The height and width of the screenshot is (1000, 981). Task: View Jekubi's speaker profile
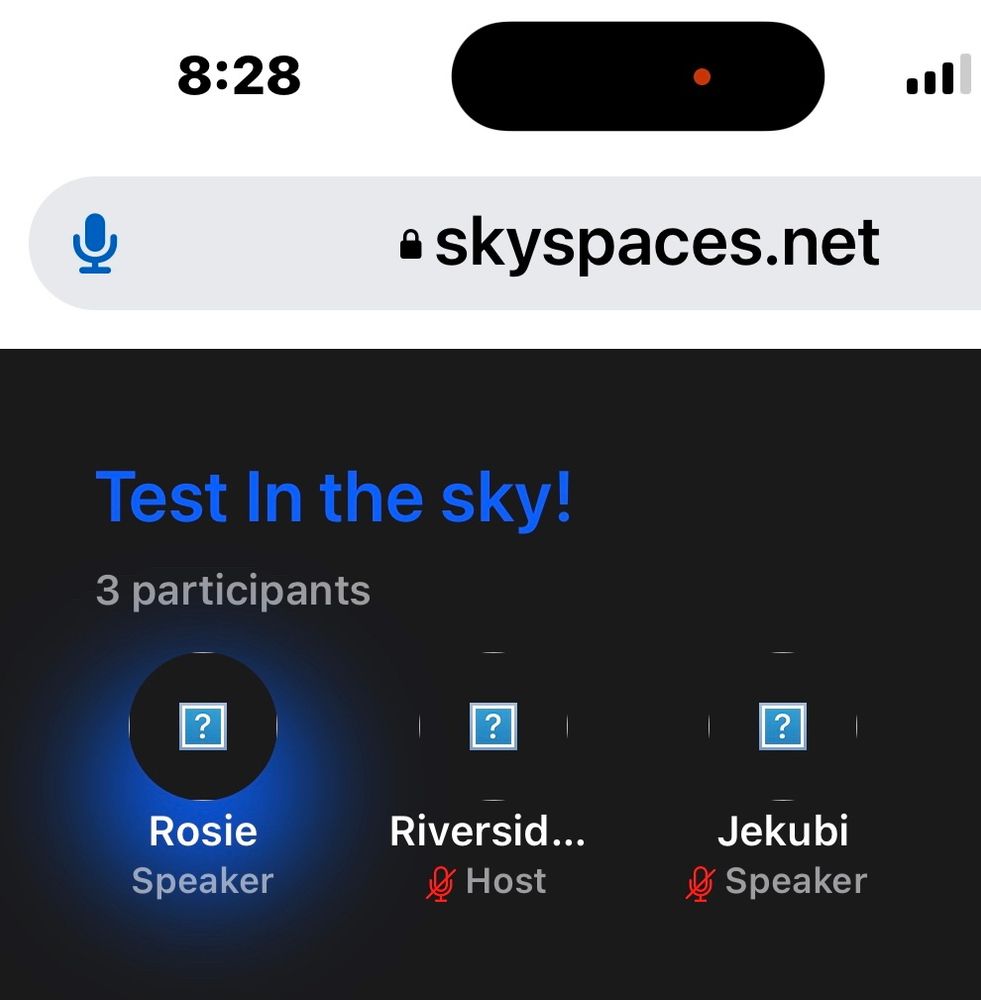pyautogui.click(x=783, y=726)
